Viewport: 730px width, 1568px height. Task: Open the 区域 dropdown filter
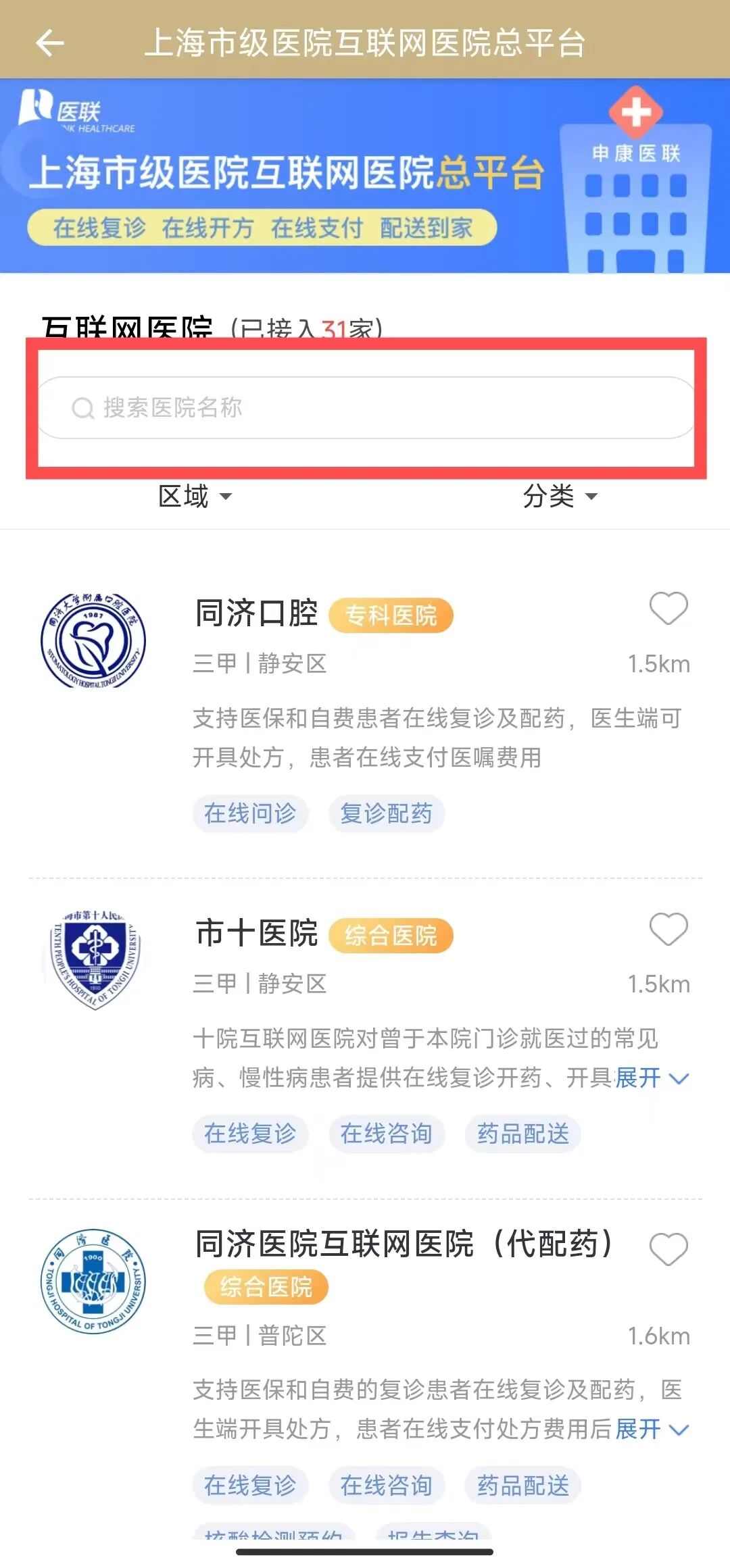click(195, 497)
